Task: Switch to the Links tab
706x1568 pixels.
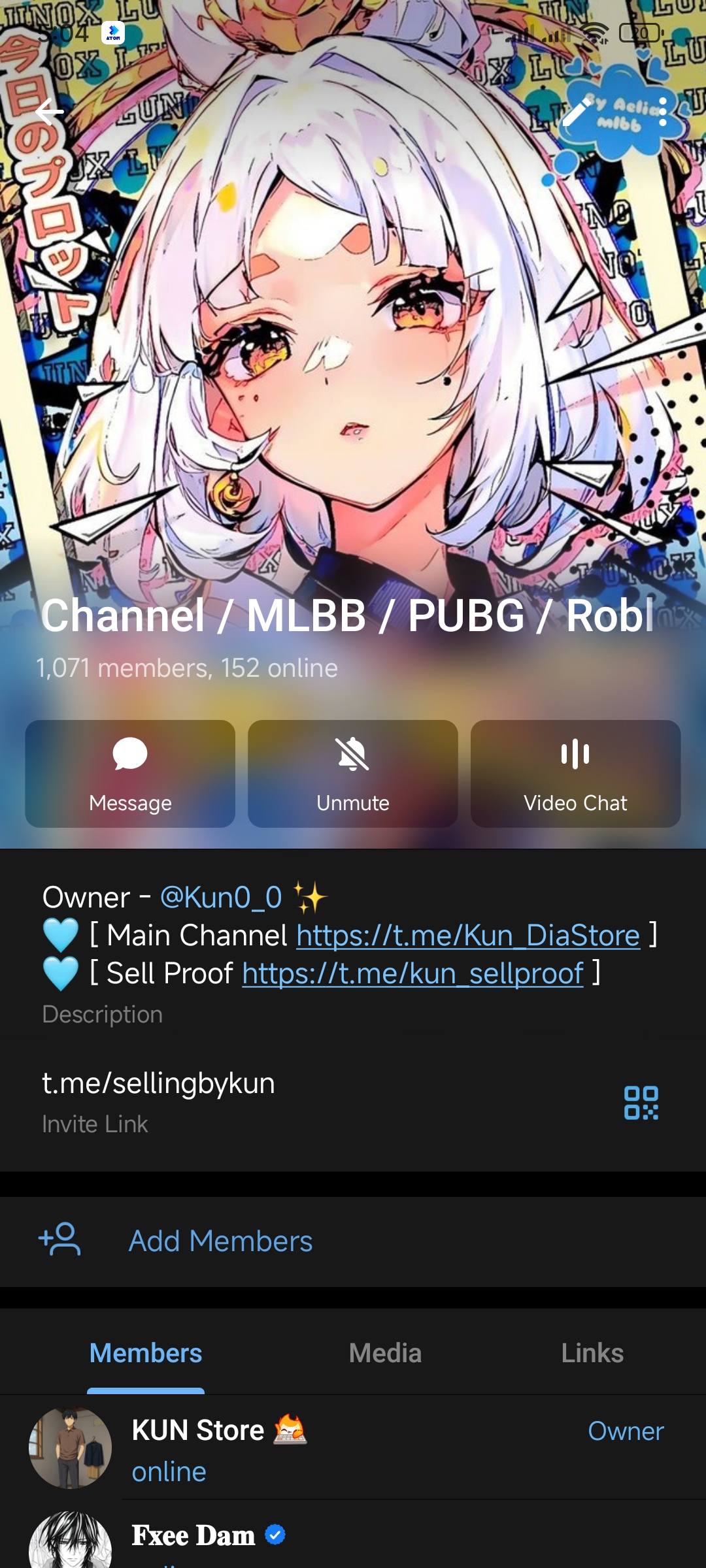Action: click(x=592, y=1354)
